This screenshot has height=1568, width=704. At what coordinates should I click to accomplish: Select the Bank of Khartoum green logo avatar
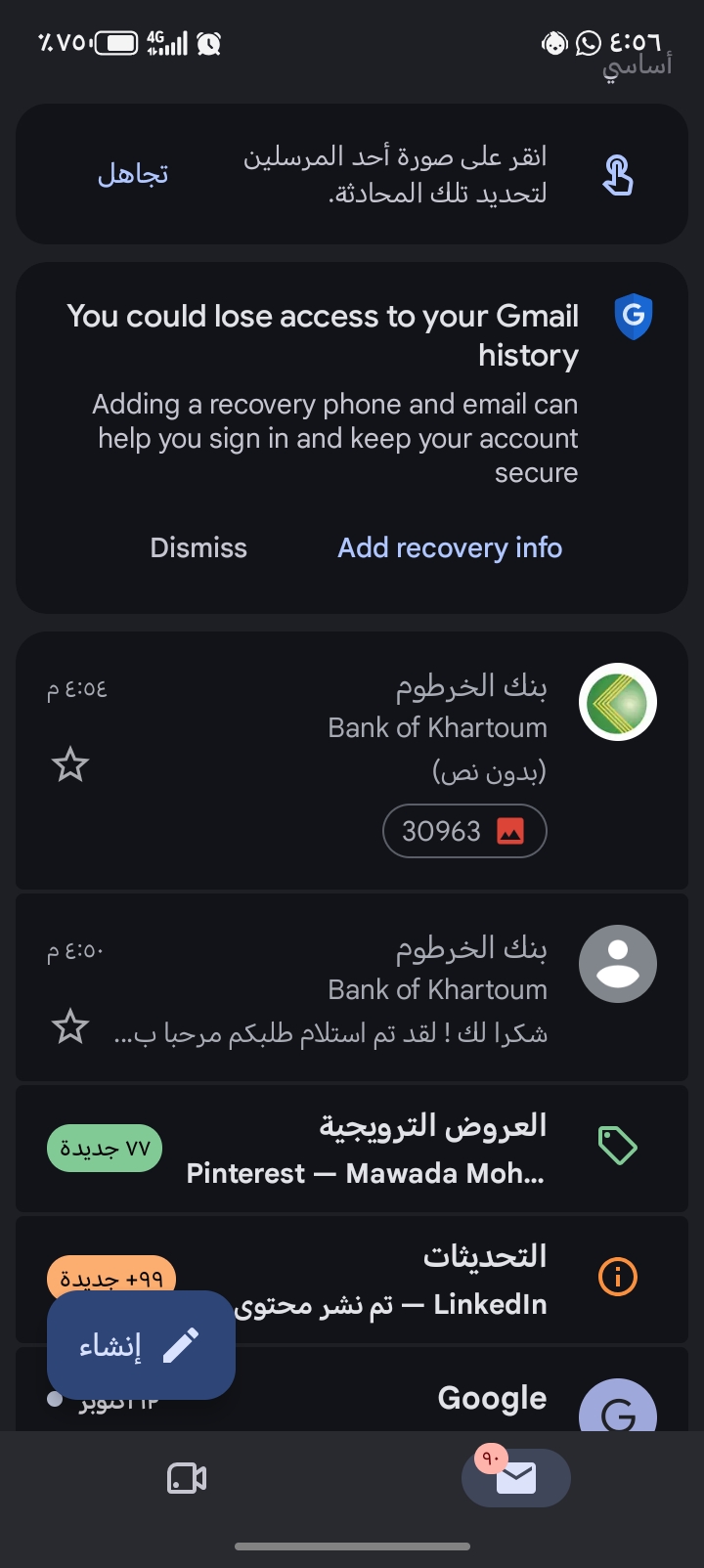click(x=618, y=702)
